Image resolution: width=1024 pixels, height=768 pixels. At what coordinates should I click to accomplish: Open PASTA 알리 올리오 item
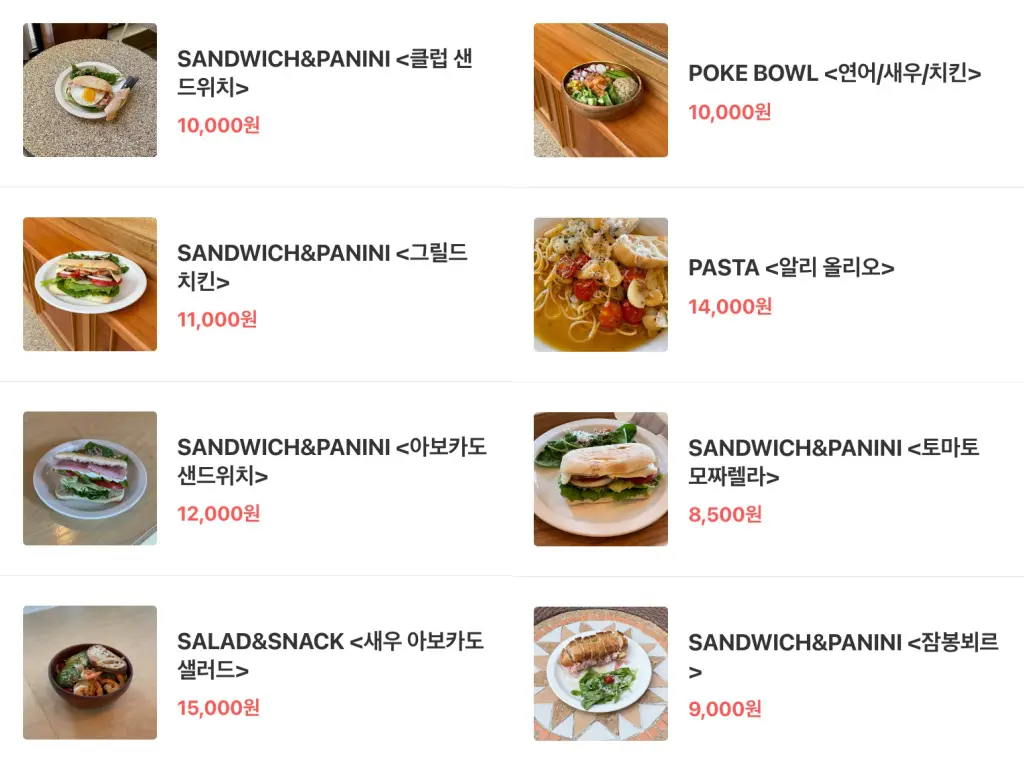(790, 267)
